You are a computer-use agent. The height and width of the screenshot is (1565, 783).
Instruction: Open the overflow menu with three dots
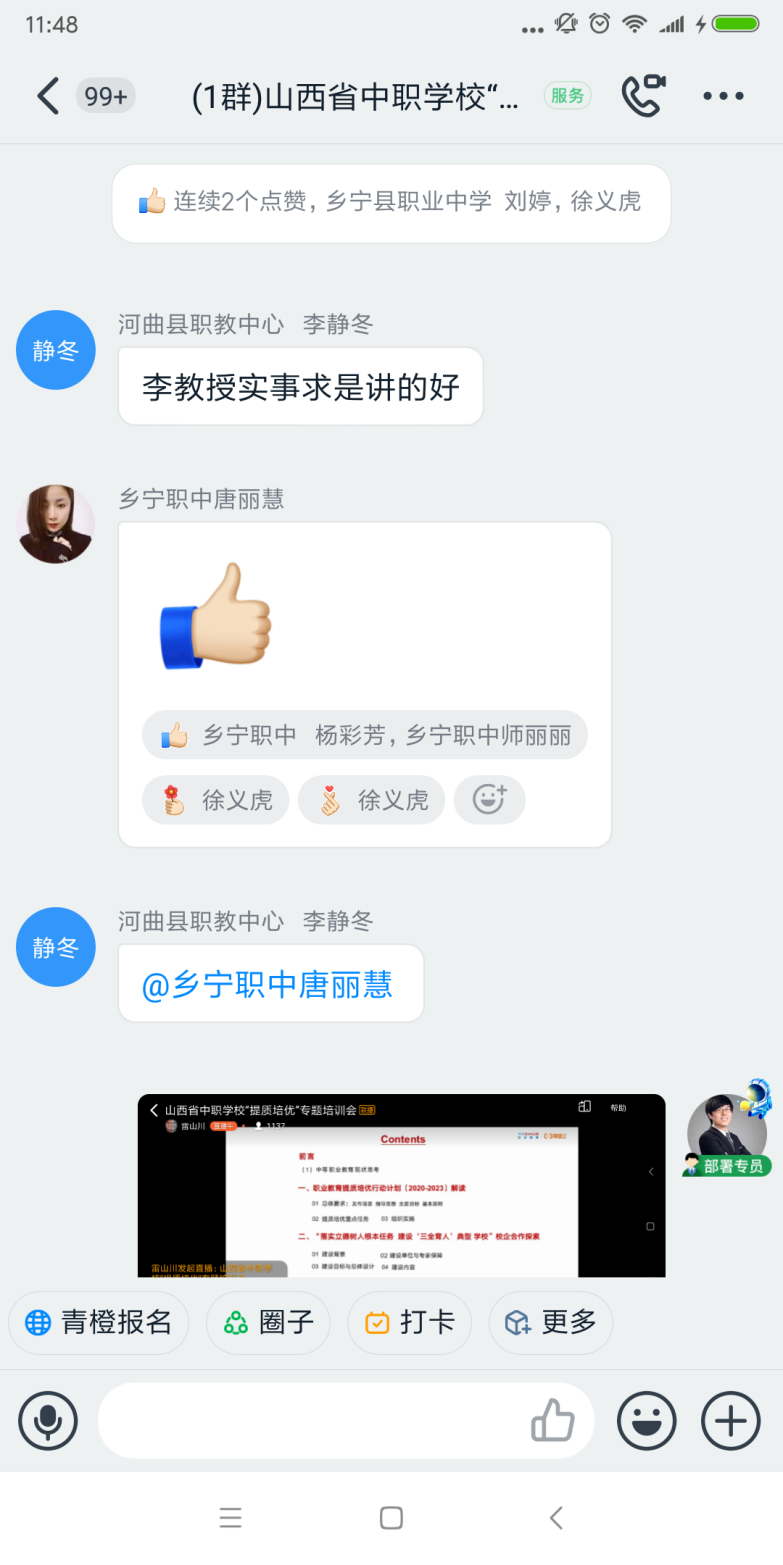click(723, 96)
